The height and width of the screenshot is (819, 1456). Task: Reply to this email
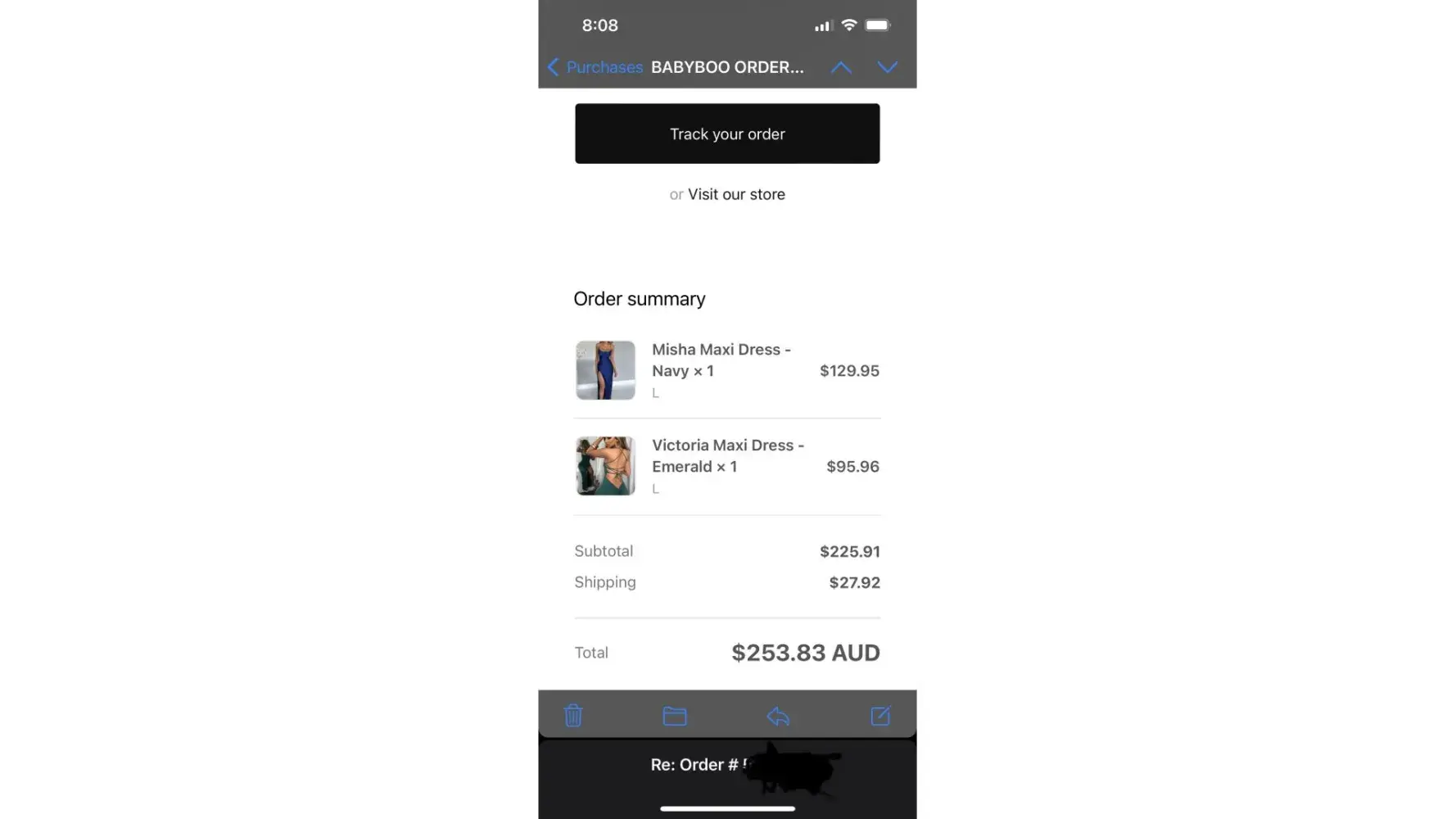tap(778, 717)
